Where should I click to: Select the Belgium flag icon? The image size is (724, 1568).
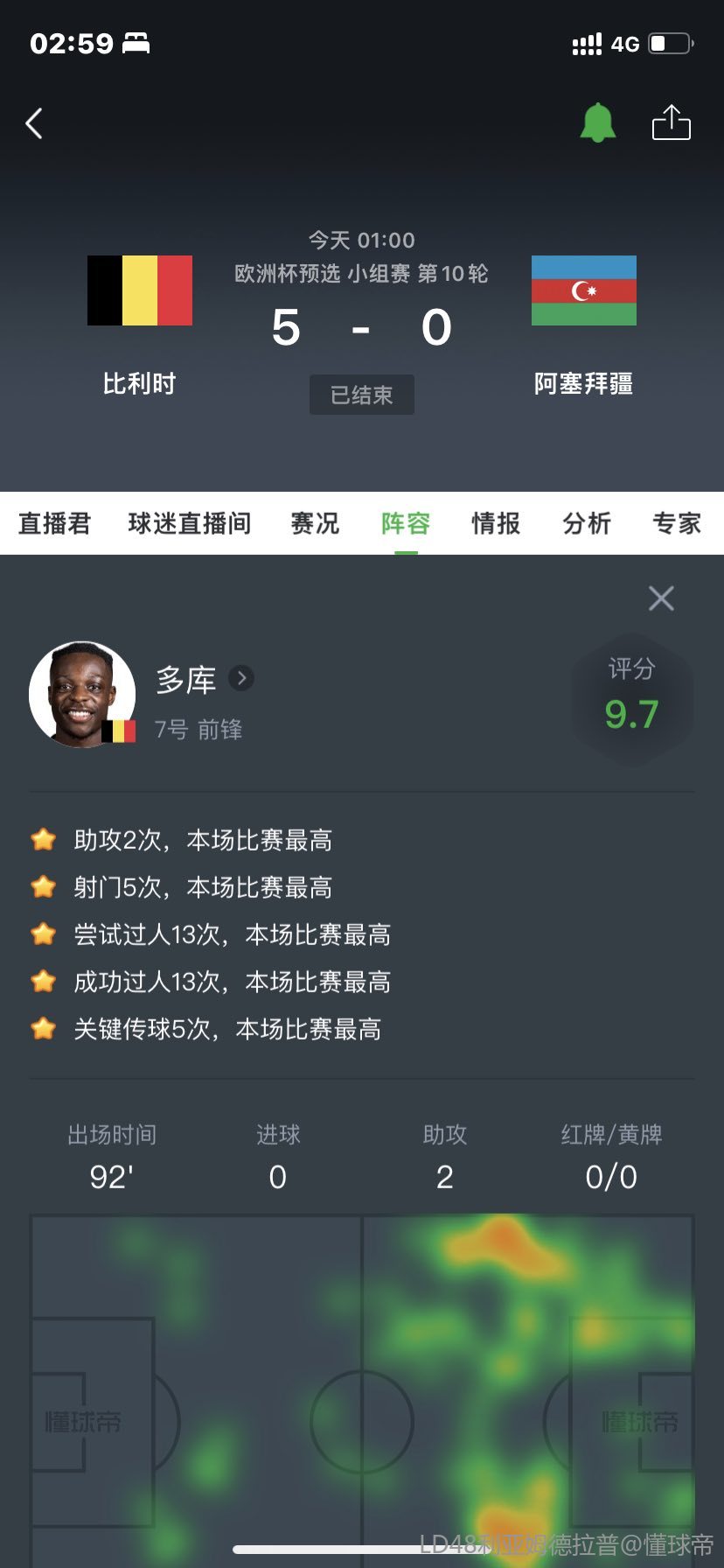pyautogui.click(x=139, y=290)
